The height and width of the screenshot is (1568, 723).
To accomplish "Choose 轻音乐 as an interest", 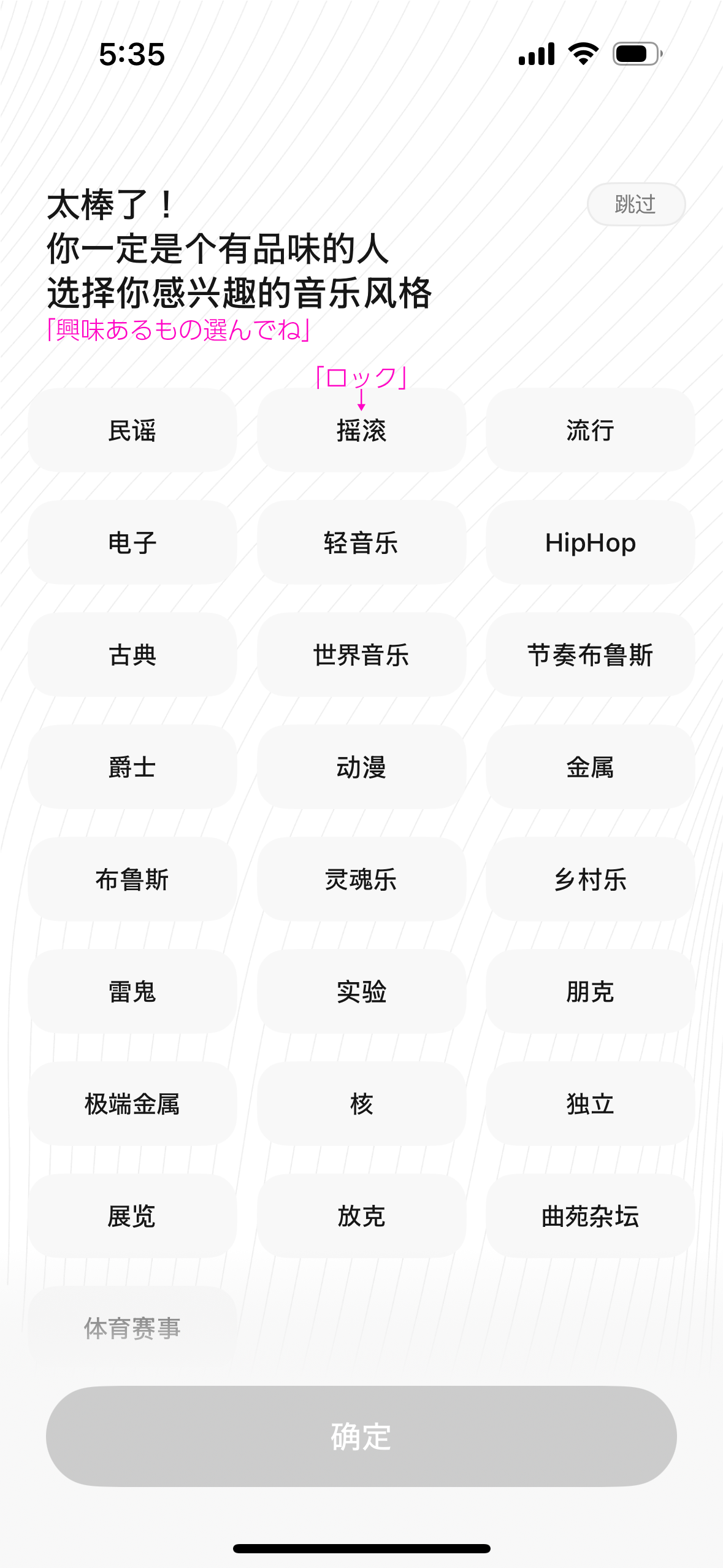I will coord(361,542).
